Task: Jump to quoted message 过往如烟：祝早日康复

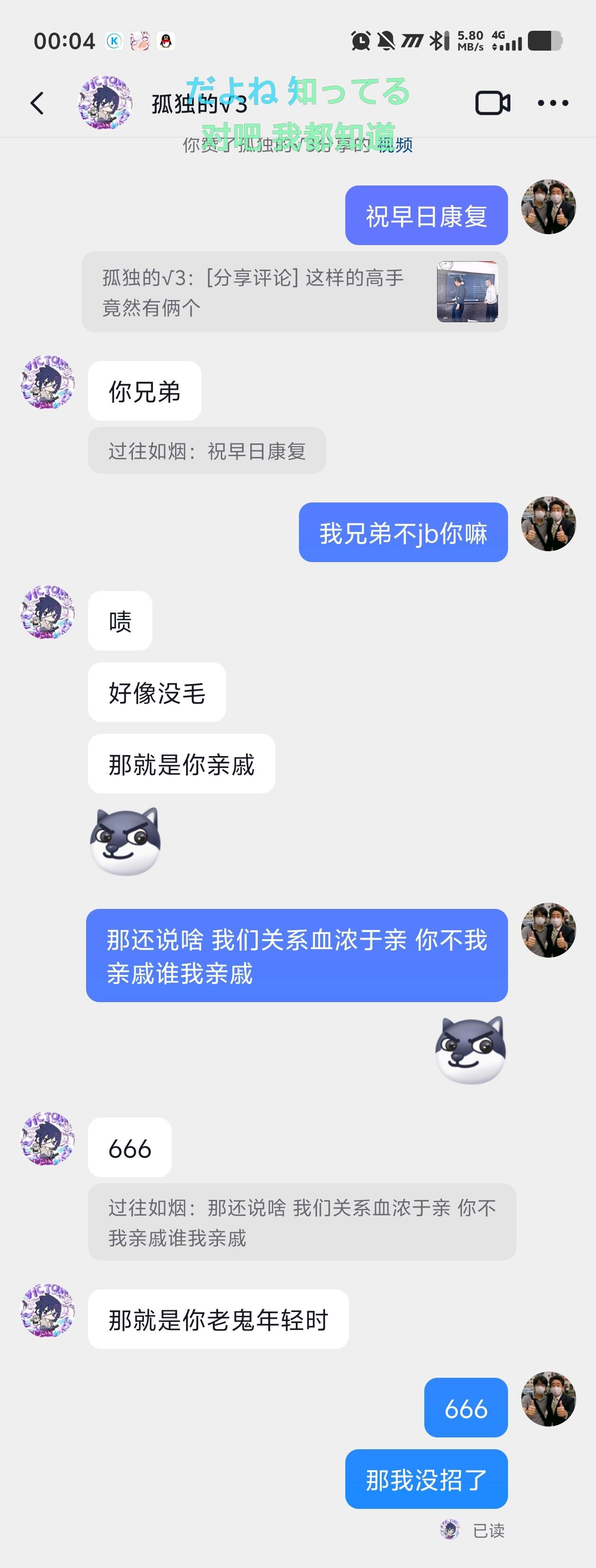Action: [207, 451]
